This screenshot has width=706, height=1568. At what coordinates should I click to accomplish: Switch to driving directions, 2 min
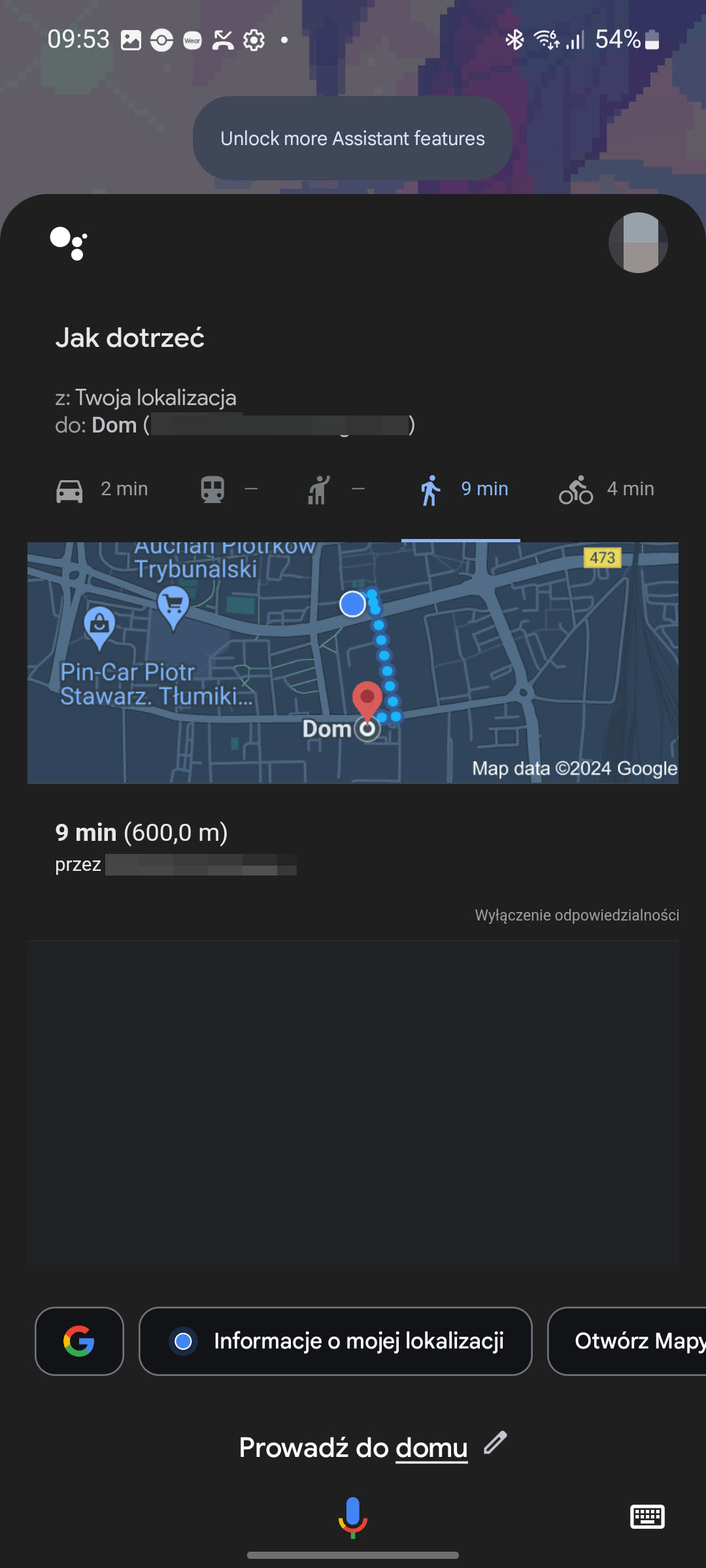tap(103, 489)
